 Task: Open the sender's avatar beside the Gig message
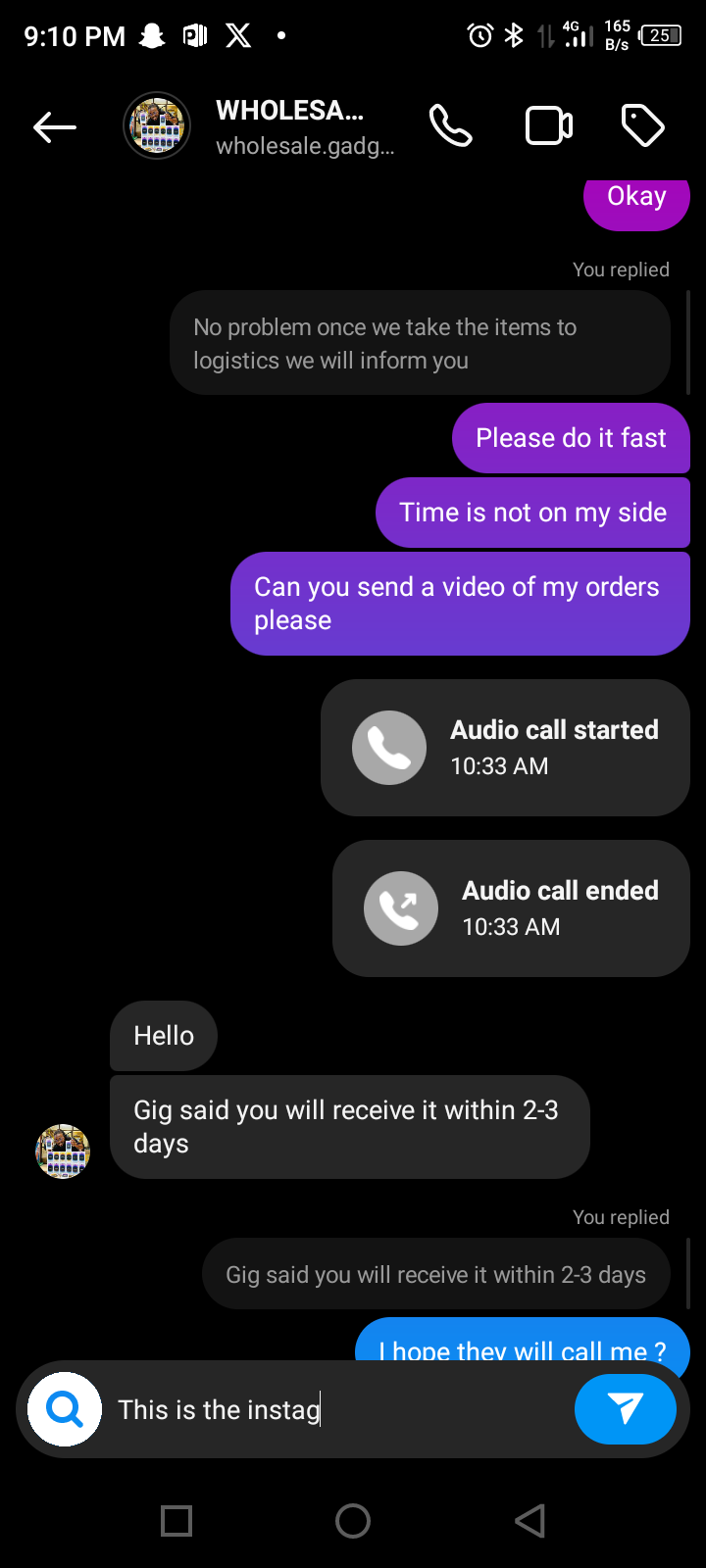[x=63, y=1151]
